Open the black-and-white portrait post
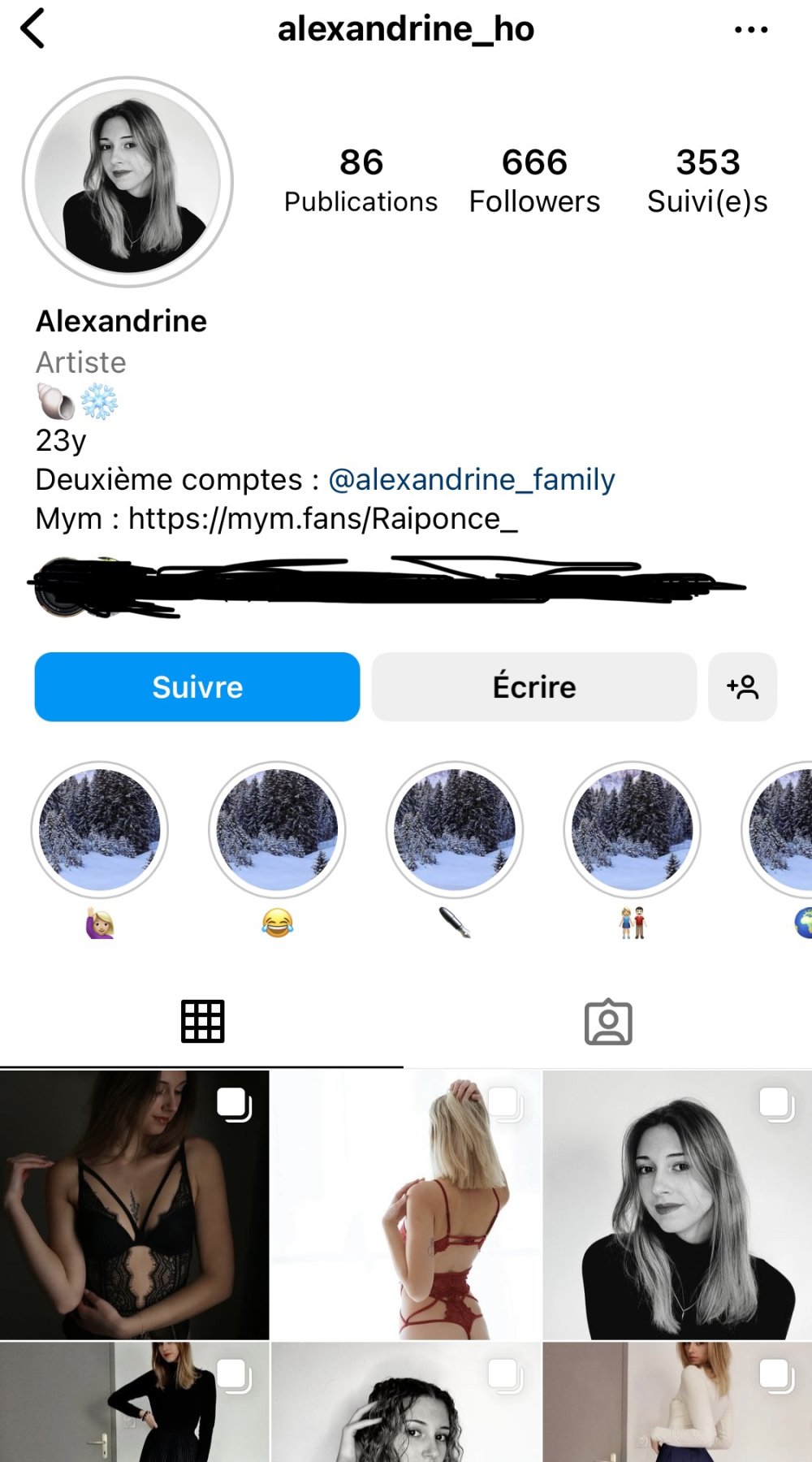Screen dimensions: 812x1462 (677, 1205)
